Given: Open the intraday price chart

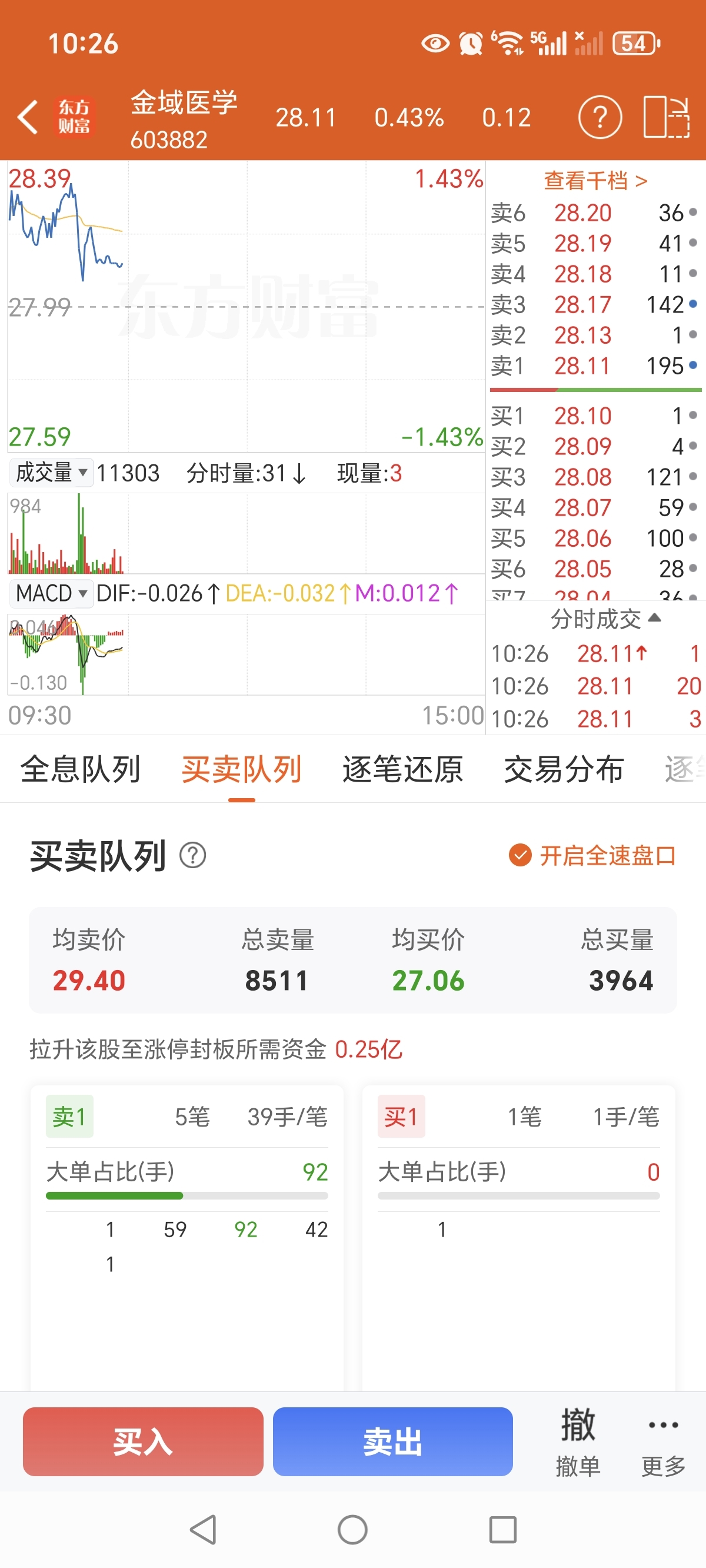Looking at the screenshot, I should (246, 307).
